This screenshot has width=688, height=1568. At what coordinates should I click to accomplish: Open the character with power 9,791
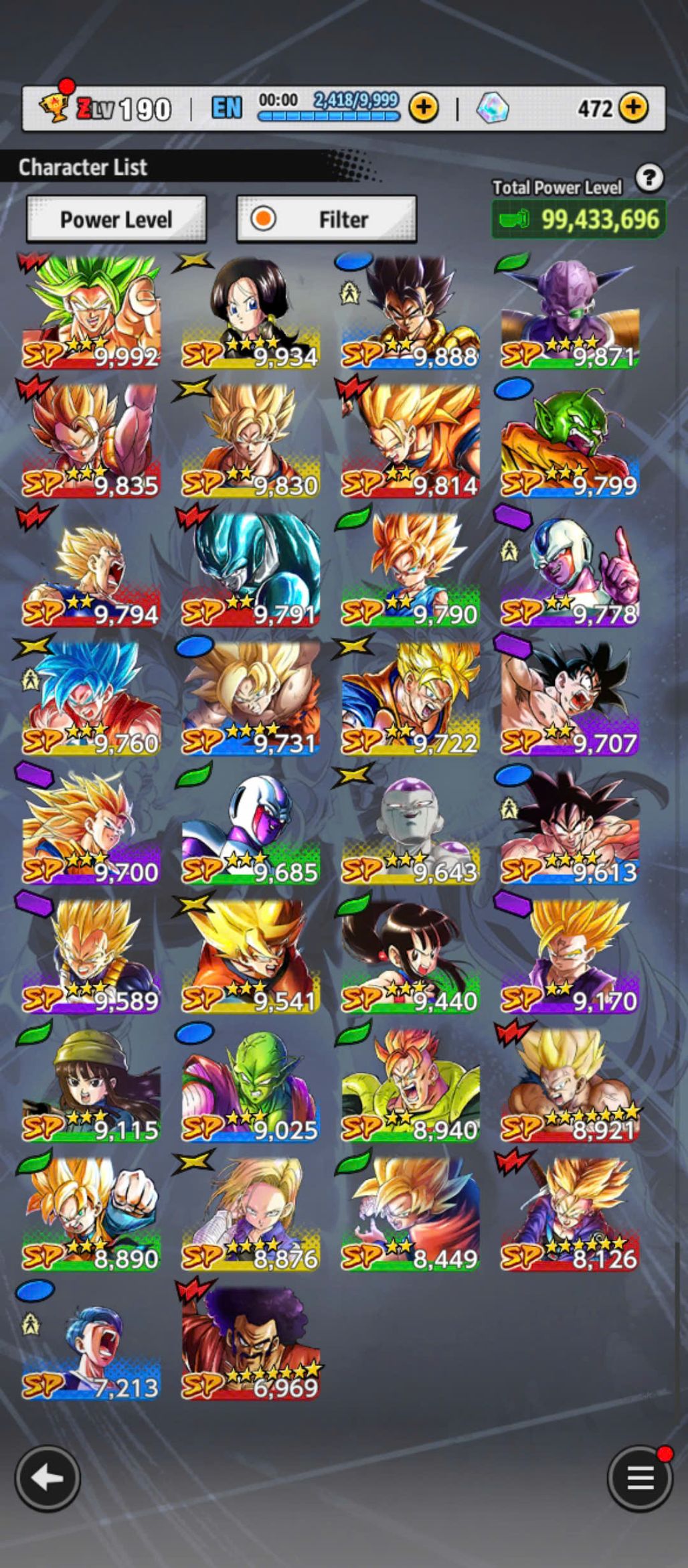coord(250,570)
